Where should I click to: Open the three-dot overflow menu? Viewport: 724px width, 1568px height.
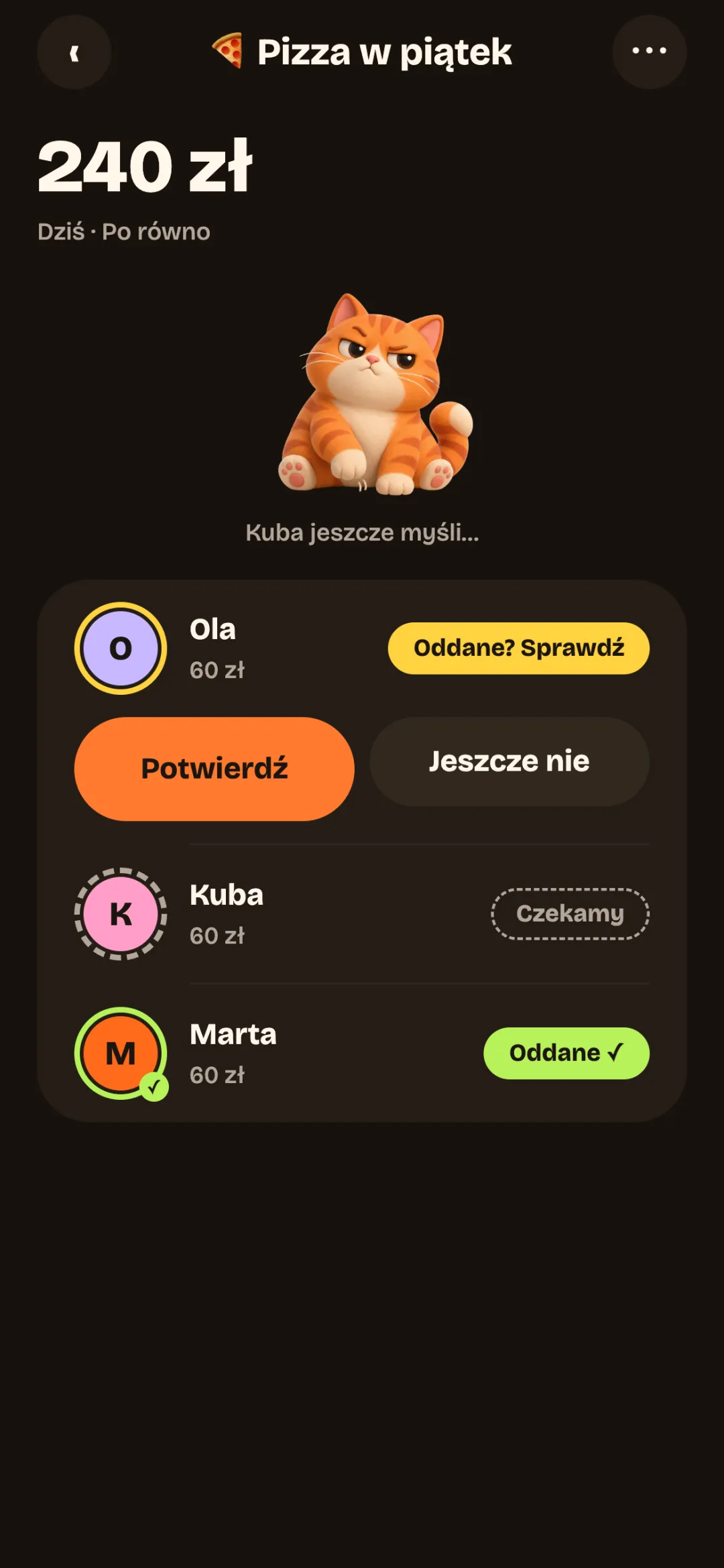pos(649,52)
